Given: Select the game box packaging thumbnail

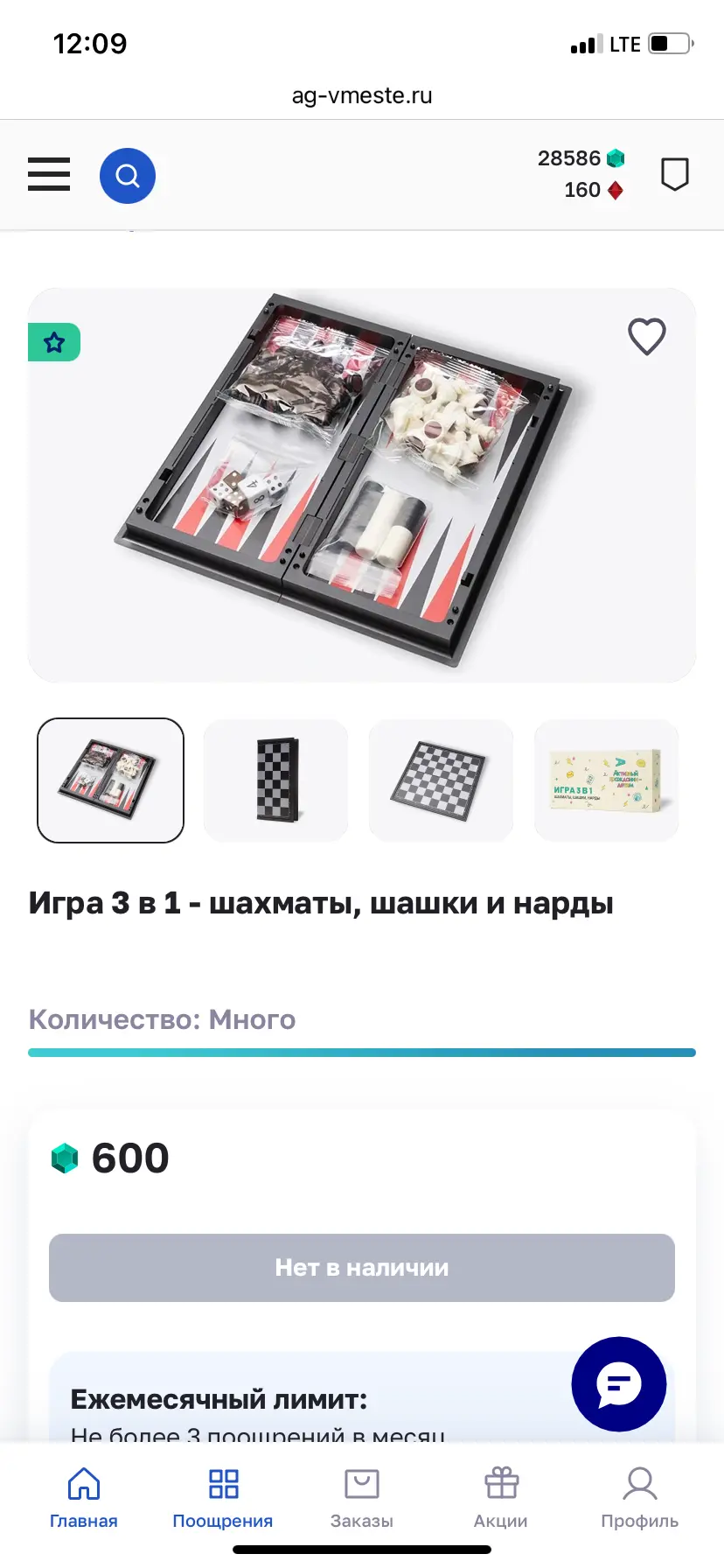Looking at the screenshot, I should [606, 780].
